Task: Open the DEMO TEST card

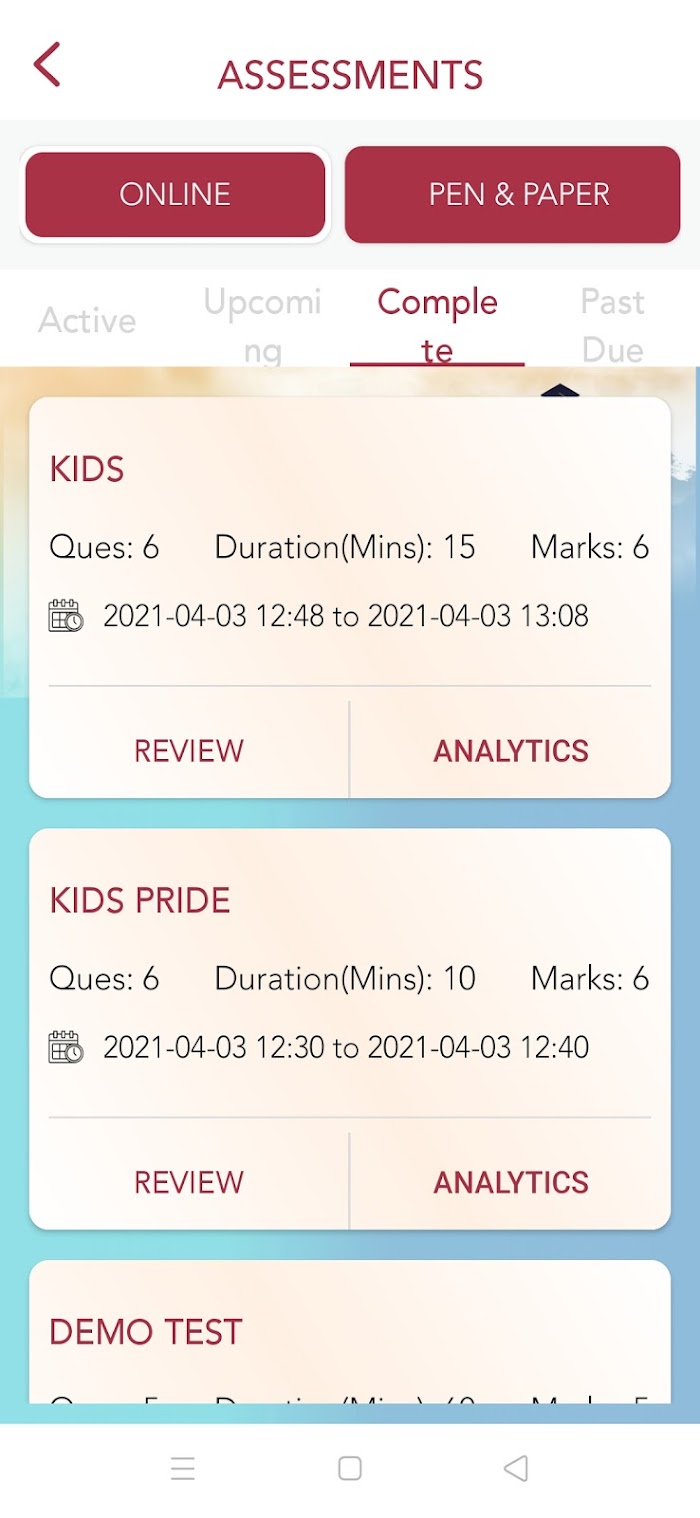Action: (350, 1332)
